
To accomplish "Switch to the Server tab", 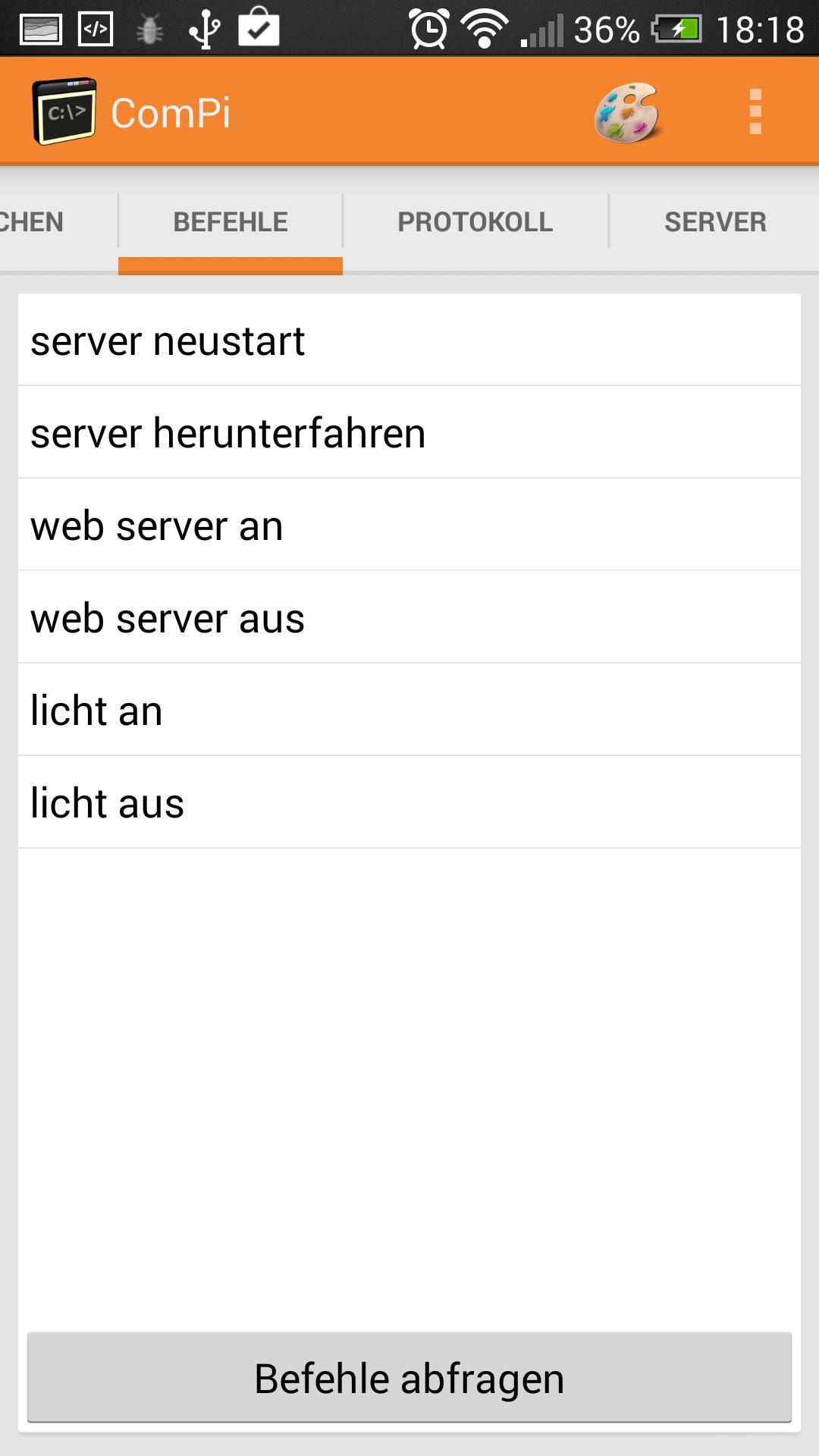I will (x=715, y=221).
